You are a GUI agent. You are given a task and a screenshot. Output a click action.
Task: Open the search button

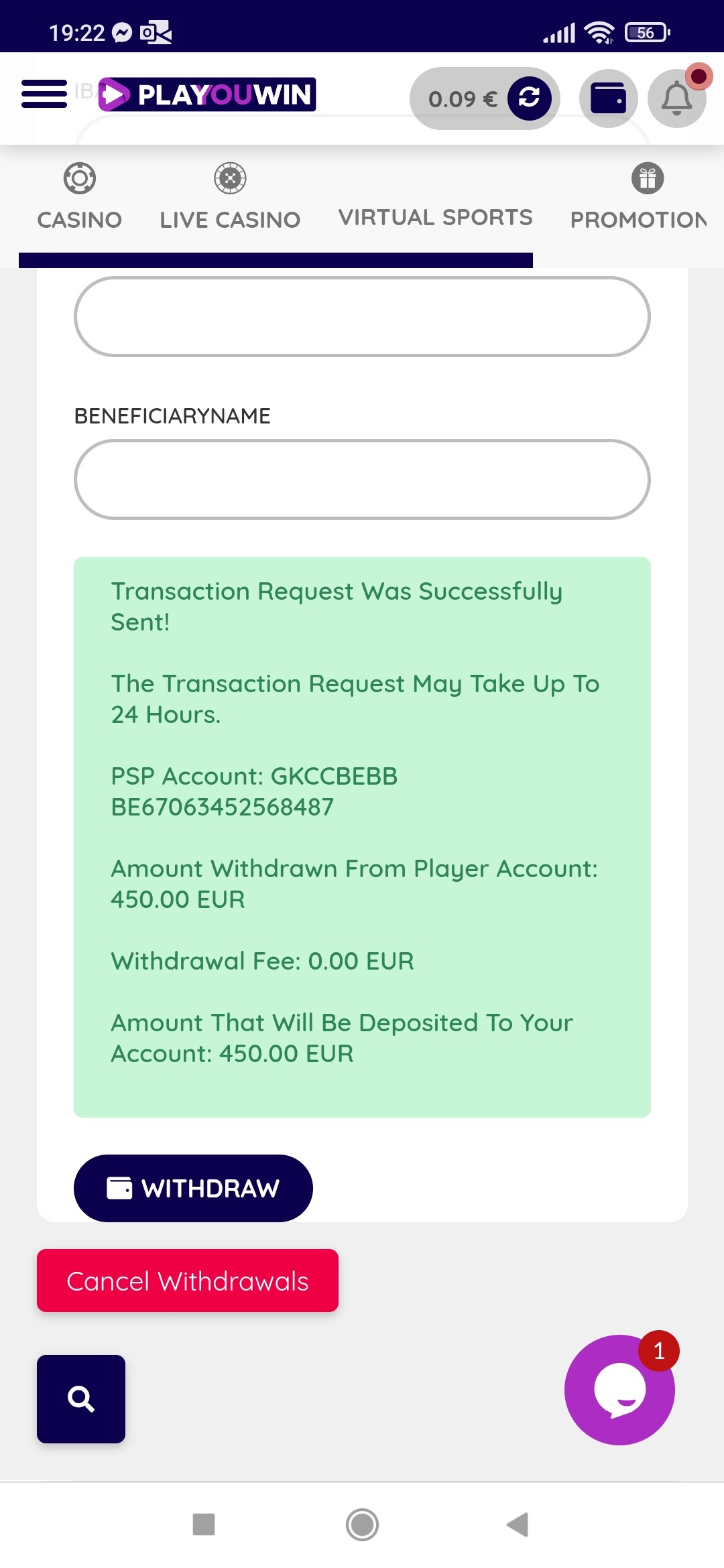81,1399
